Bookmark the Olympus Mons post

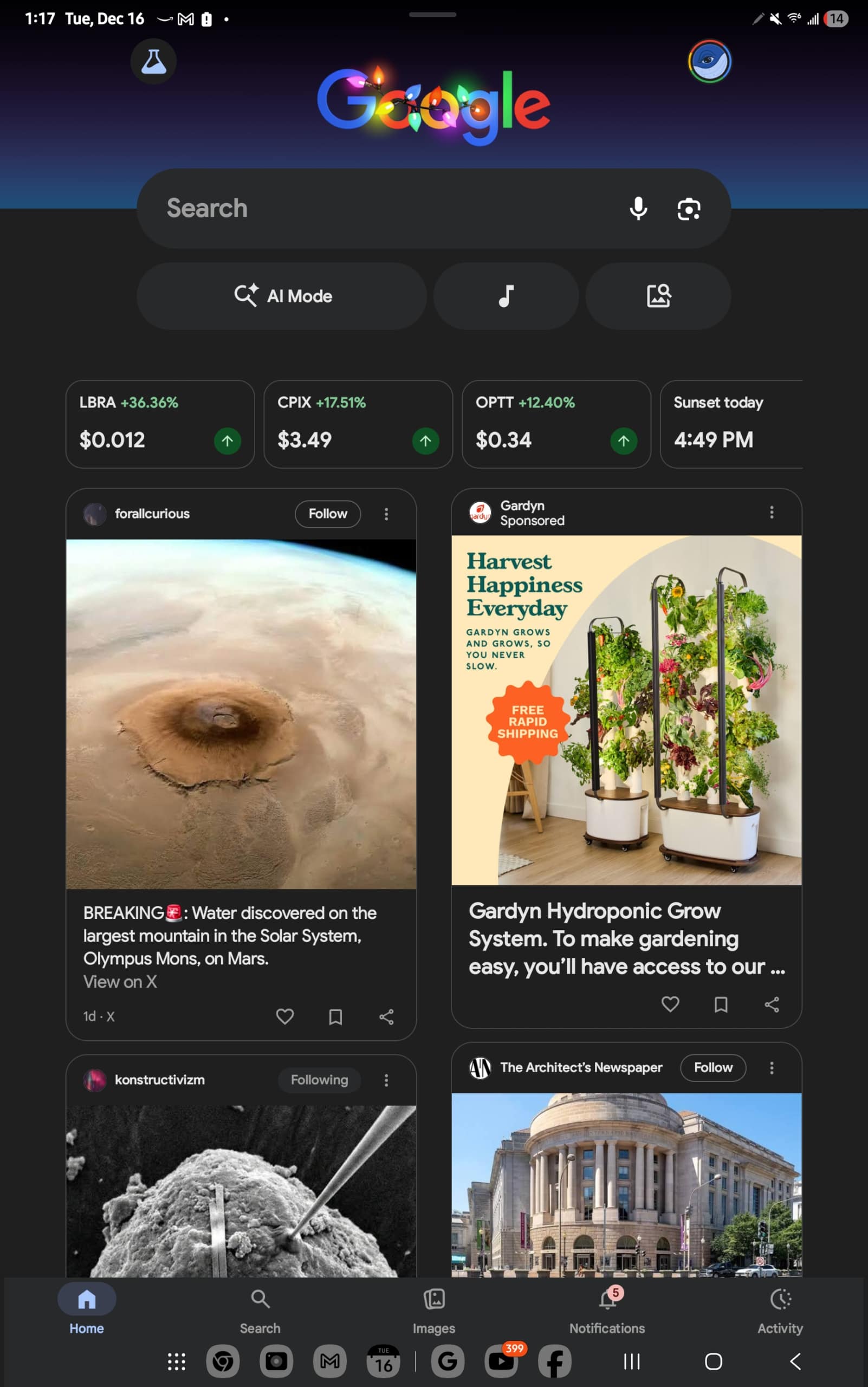[335, 1016]
